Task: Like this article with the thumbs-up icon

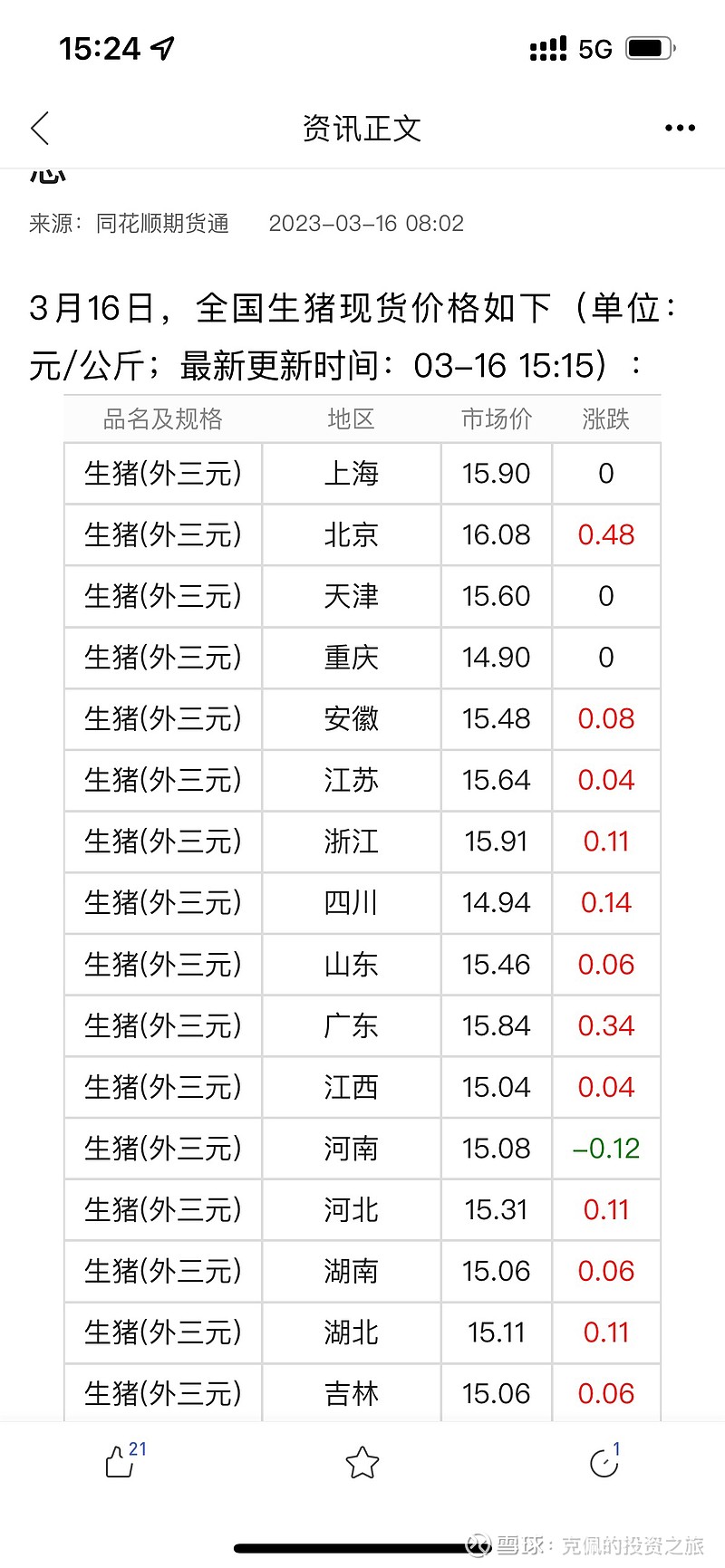Action: (120, 1462)
